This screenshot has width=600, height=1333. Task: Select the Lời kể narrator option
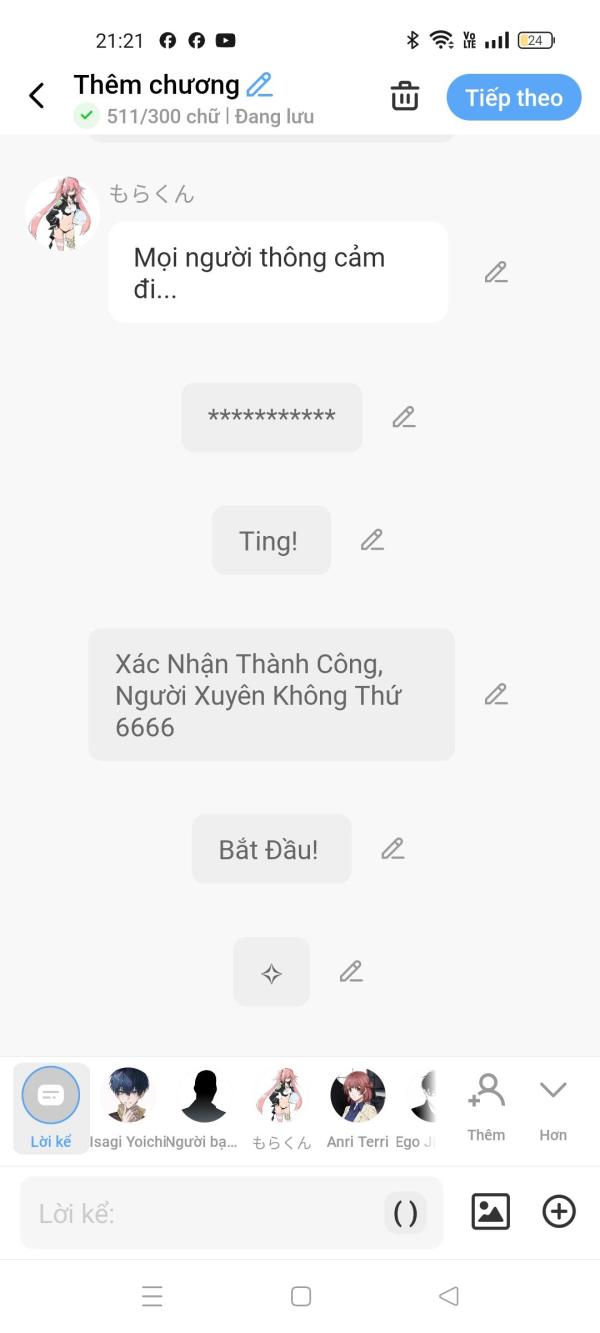pyautogui.click(x=51, y=1107)
